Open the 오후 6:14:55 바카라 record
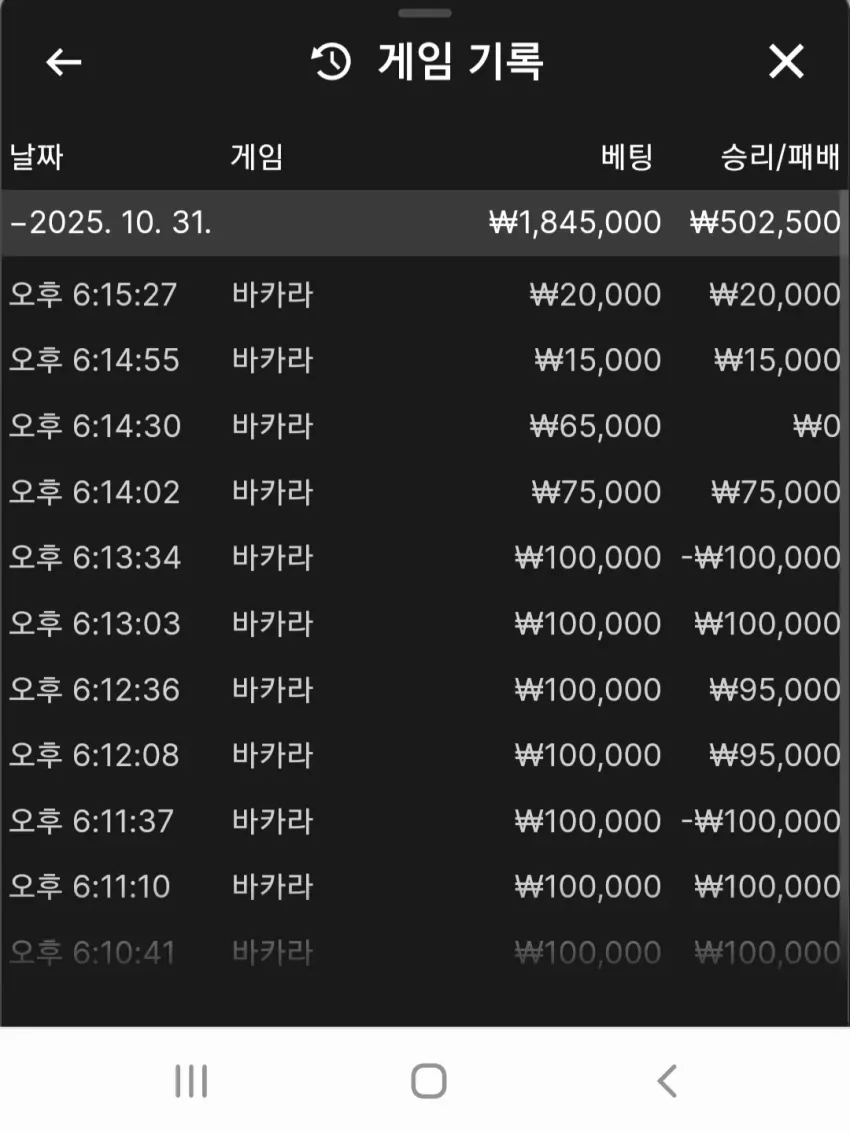850x1133 pixels. click(x=424, y=360)
